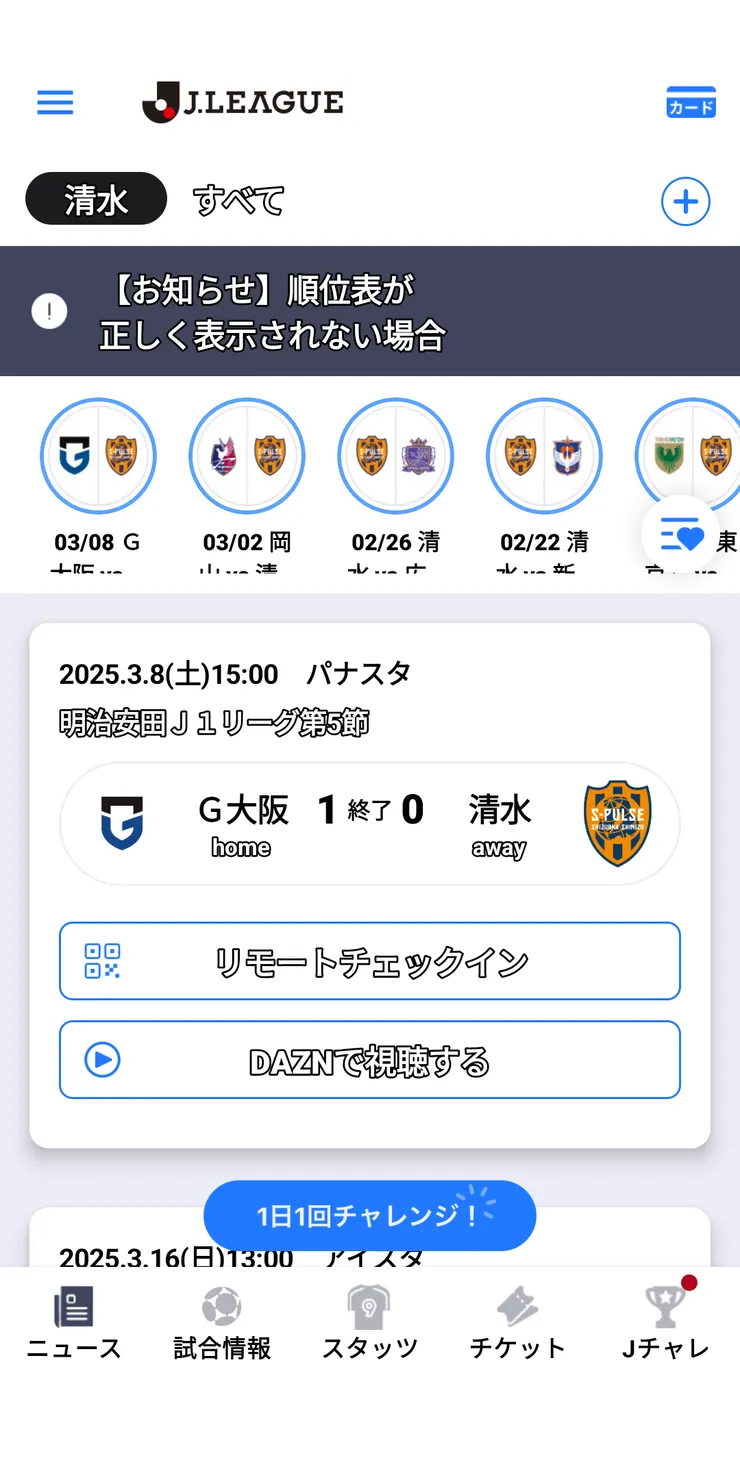Add a favorite club with the plus button
The height and width of the screenshot is (1480, 740).
pyautogui.click(x=686, y=201)
